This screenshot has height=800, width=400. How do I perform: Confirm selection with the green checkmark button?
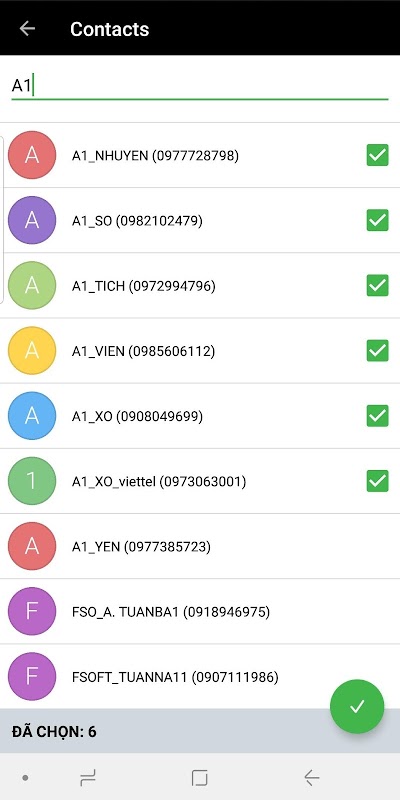click(357, 706)
